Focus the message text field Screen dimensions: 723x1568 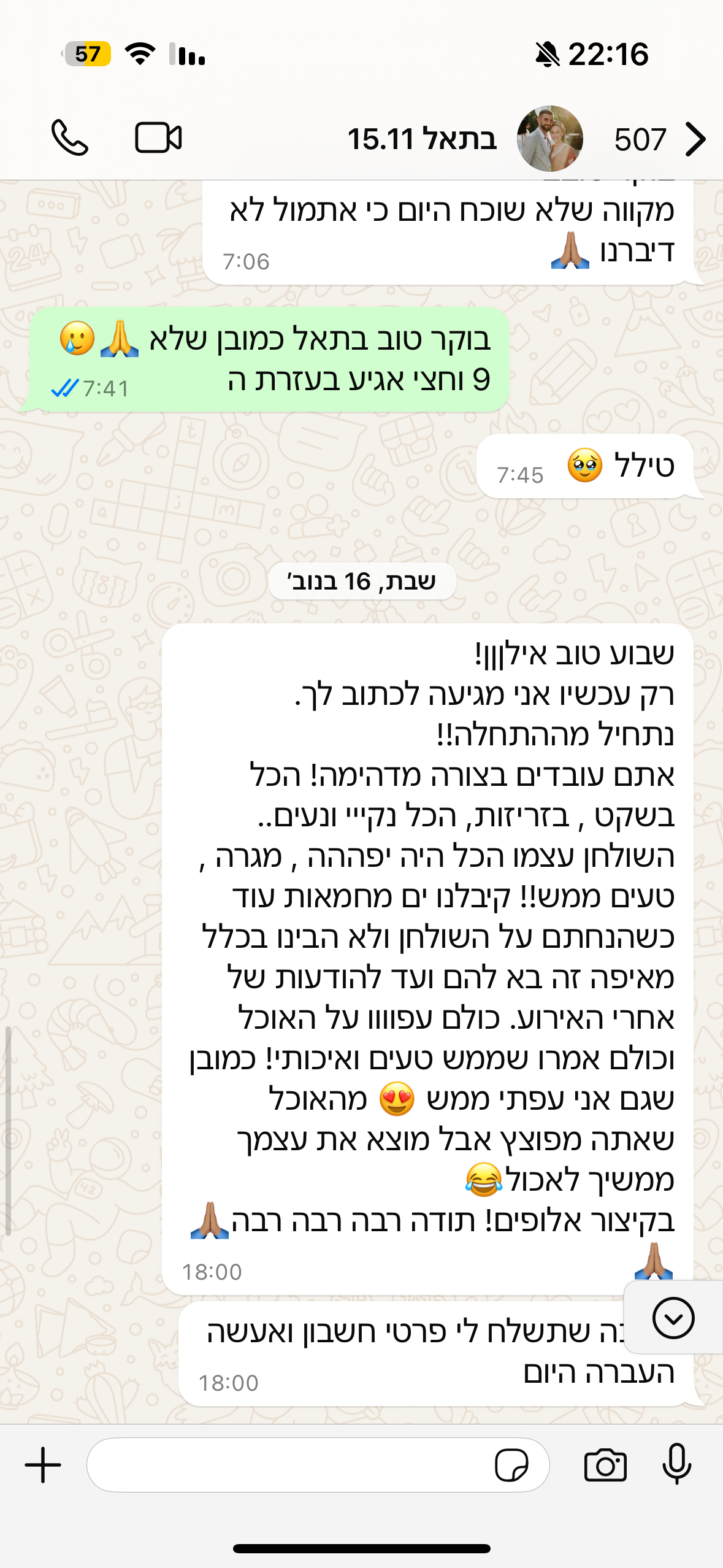tap(288, 1465)
